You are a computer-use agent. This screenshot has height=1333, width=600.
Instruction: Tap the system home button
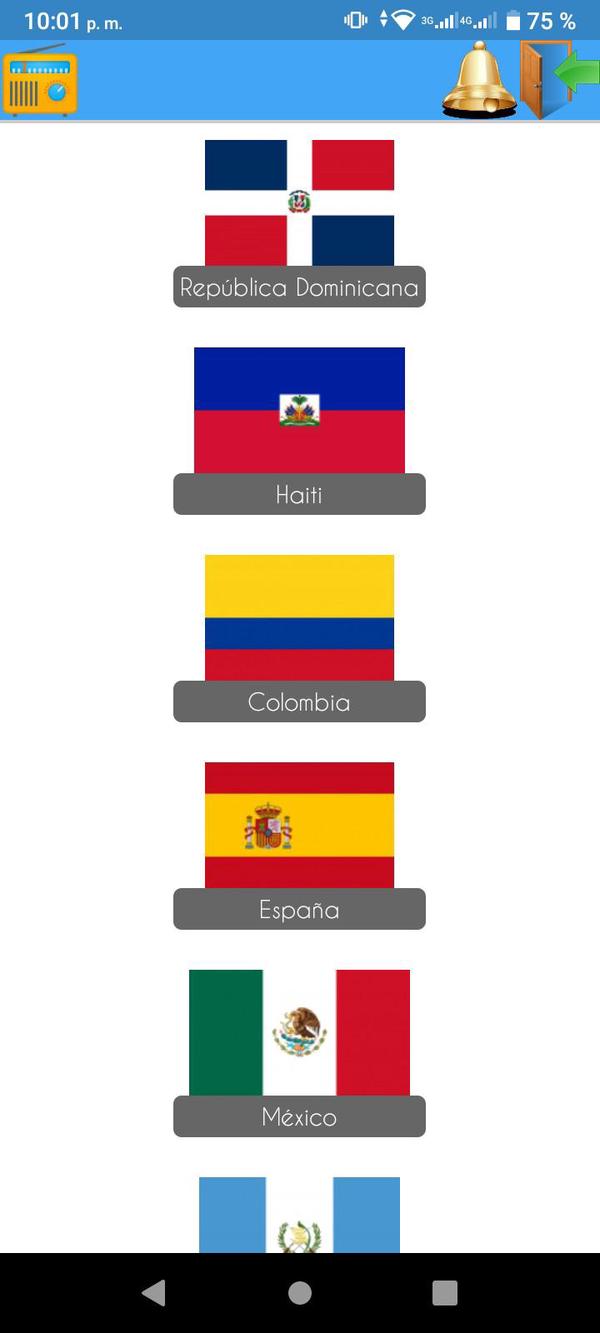point(300,1293)
